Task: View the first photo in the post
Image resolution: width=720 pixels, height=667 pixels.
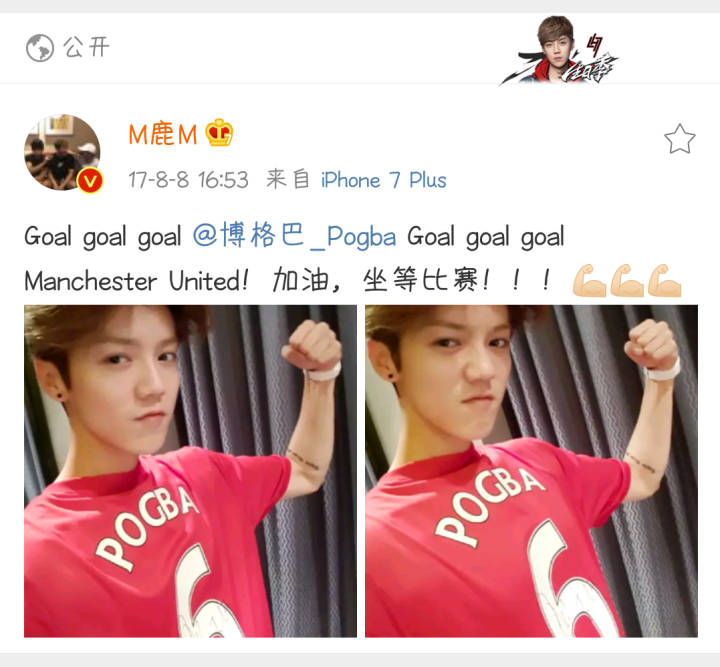Action: click(x=190, y=470)
